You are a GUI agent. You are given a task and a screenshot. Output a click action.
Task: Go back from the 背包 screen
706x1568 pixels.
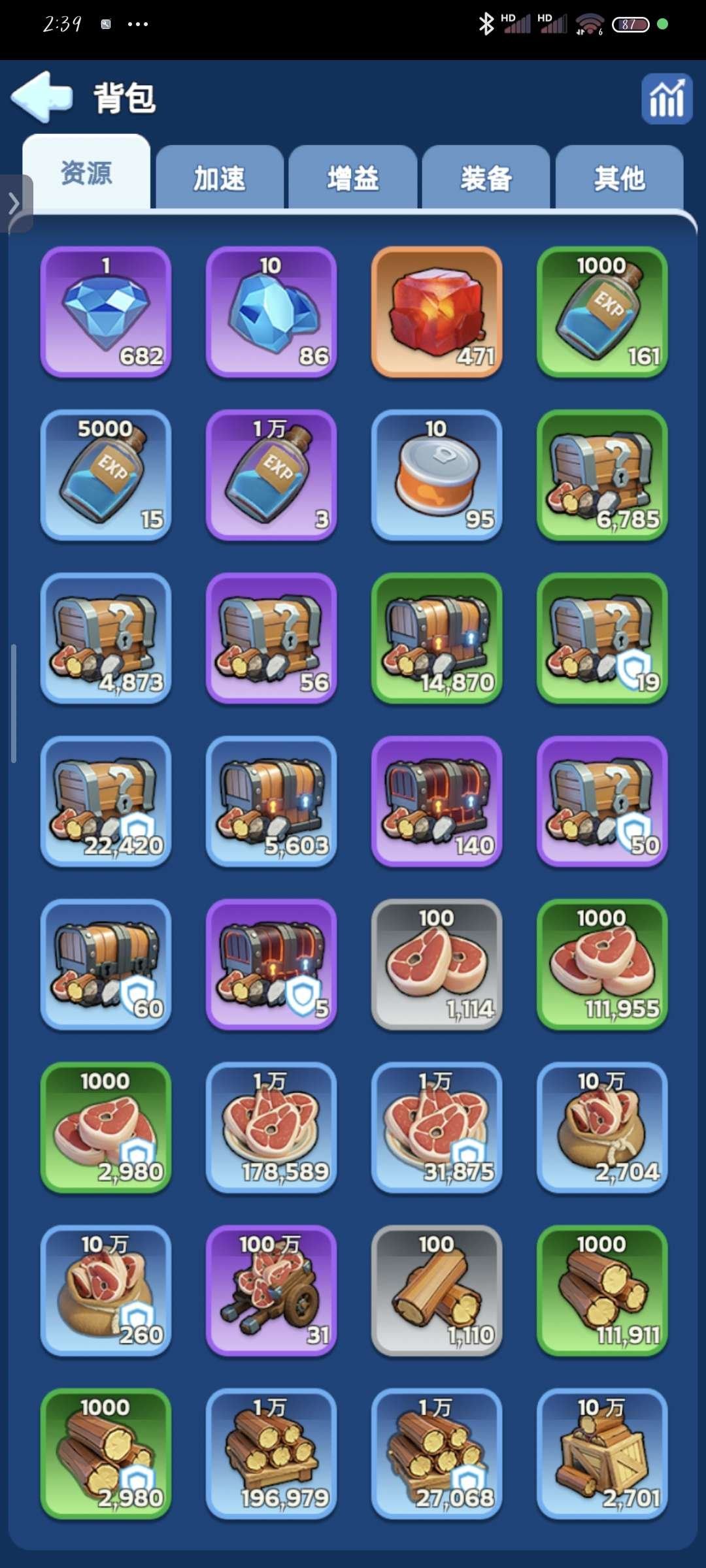click(41, 97)
